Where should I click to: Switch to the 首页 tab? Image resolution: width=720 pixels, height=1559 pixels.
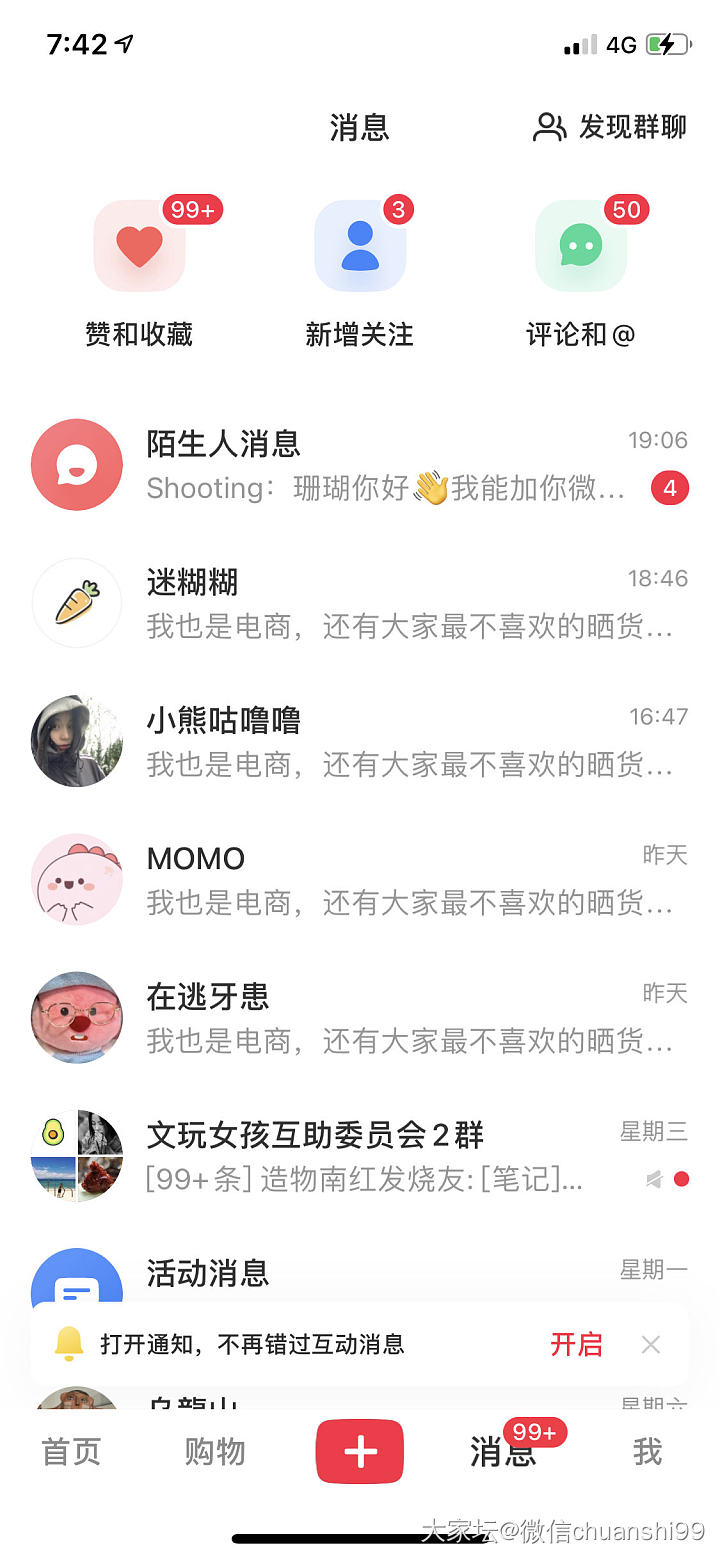[x=71, y=1451]
